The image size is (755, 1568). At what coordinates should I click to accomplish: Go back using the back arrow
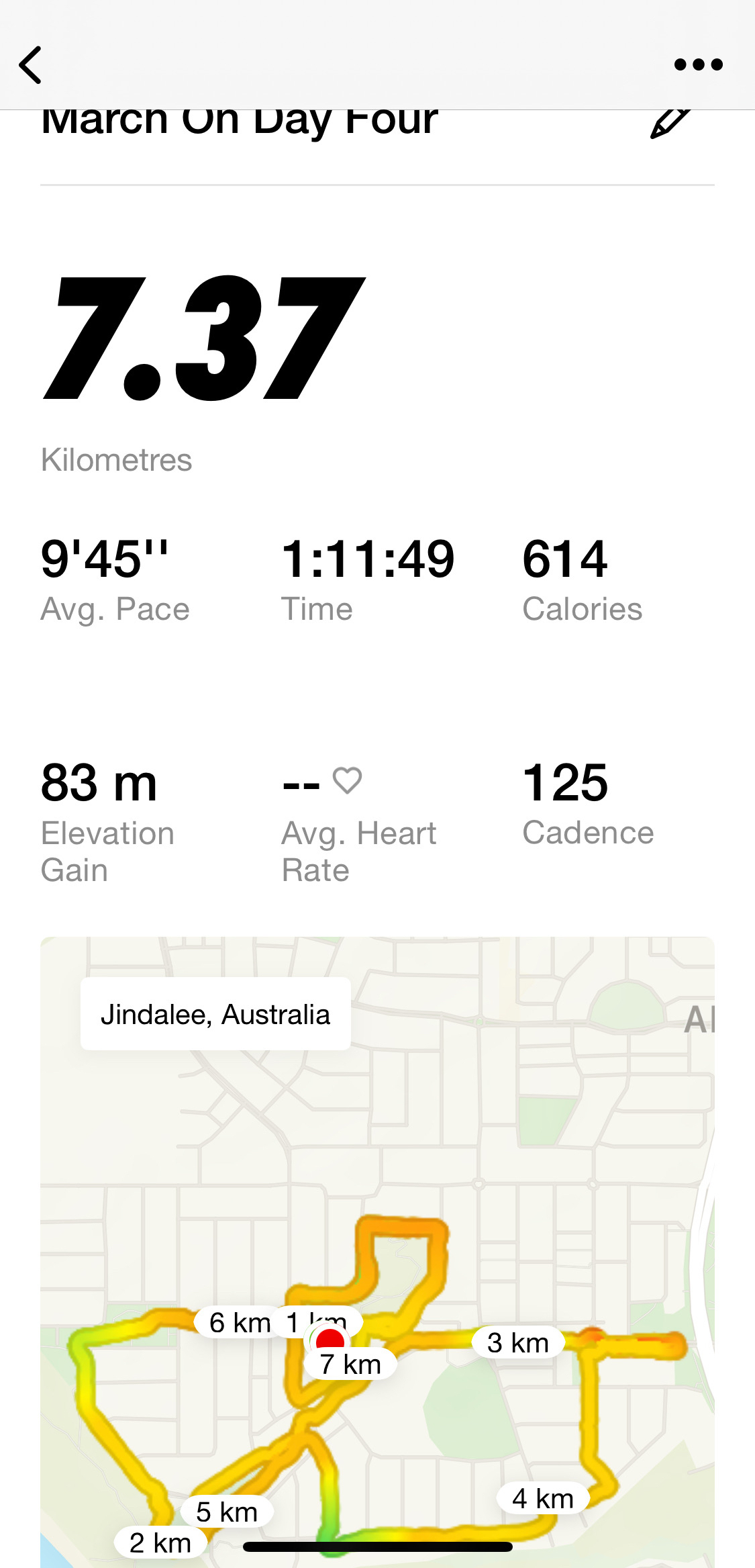31,65
